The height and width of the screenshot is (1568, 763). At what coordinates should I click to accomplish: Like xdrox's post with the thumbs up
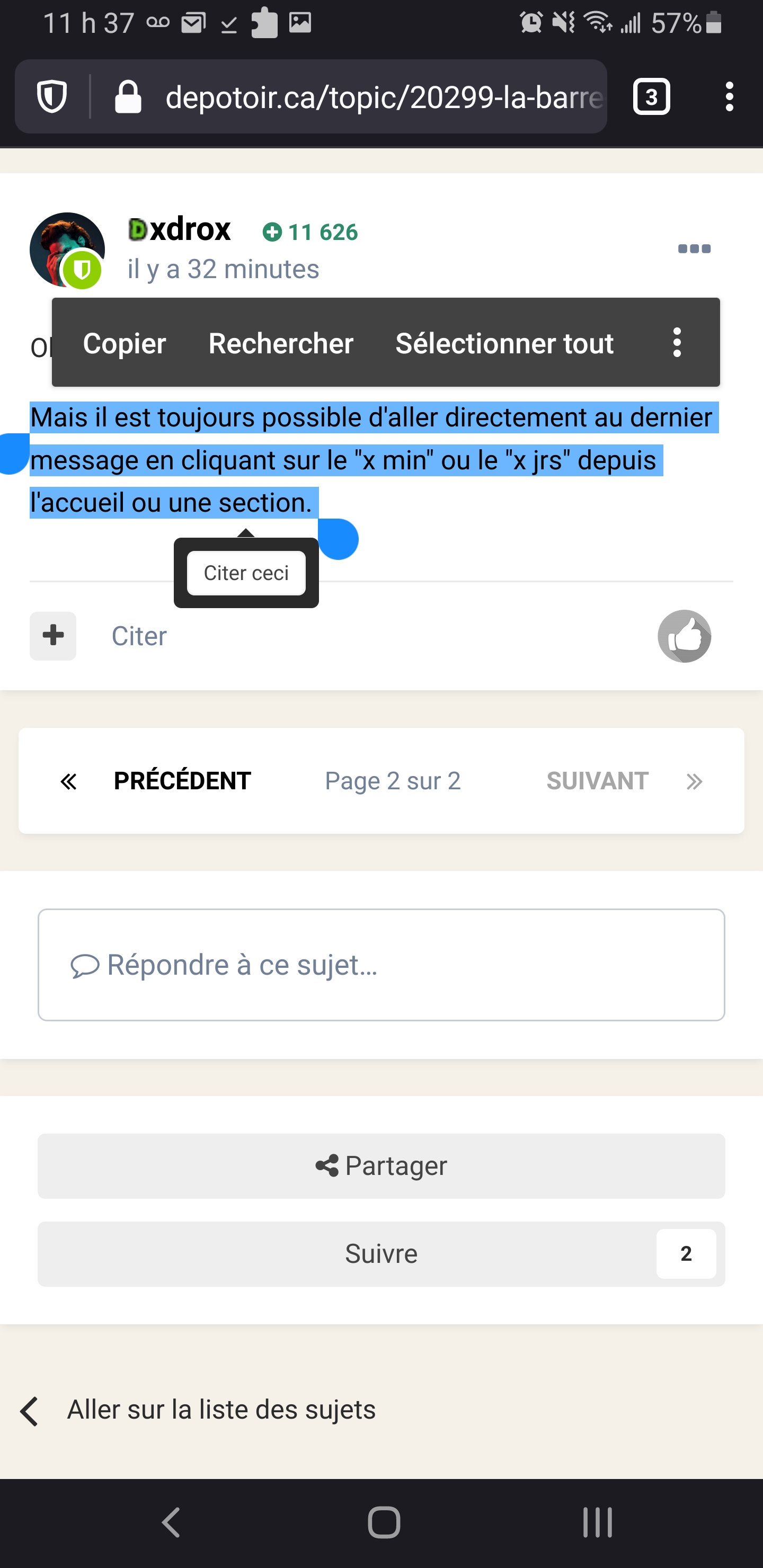[684, 636]
